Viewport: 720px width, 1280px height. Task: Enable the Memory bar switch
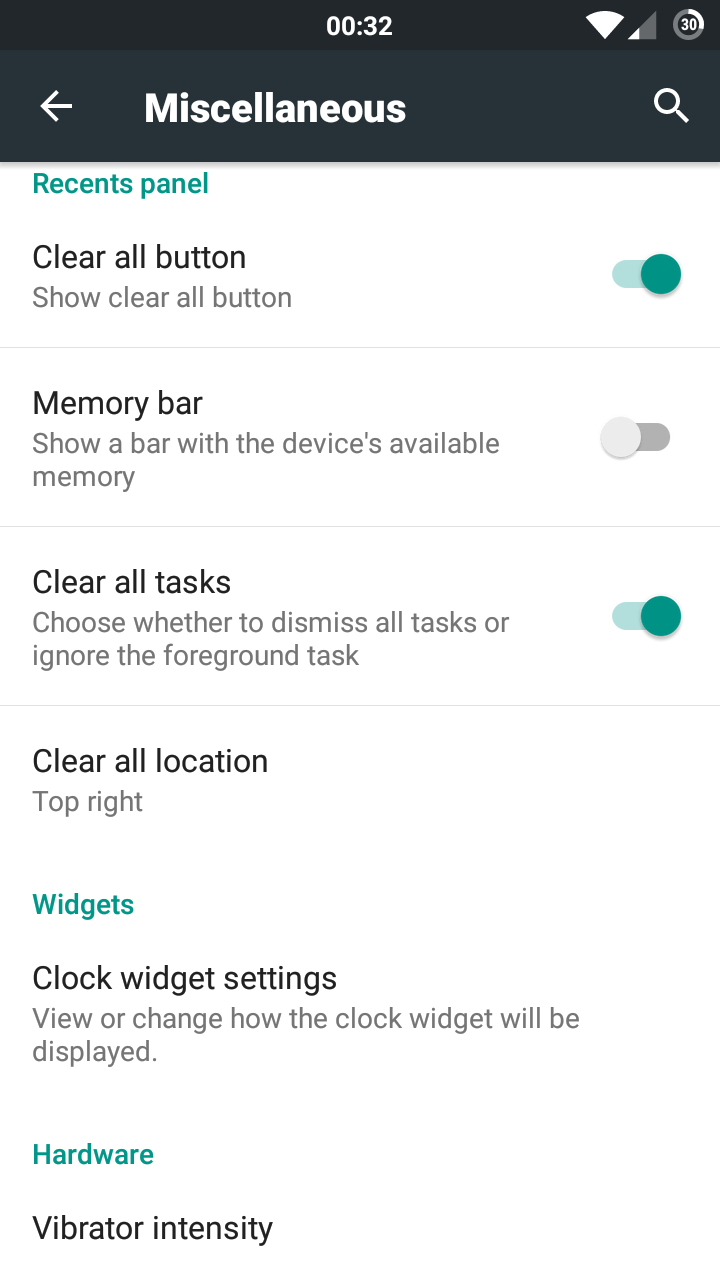point(636,438)
